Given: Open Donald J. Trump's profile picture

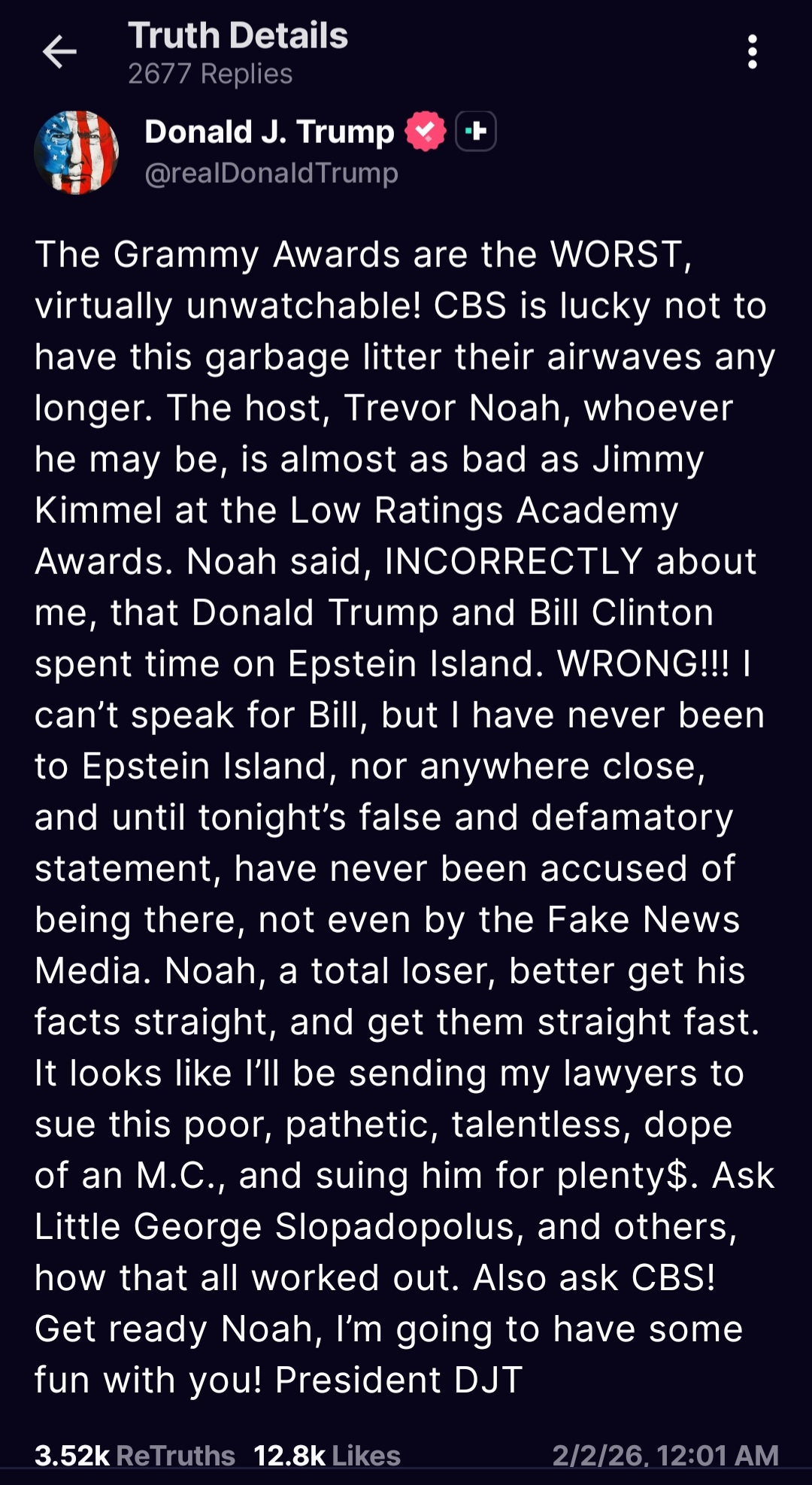Looking at the screenshot, I should [77, 152].
